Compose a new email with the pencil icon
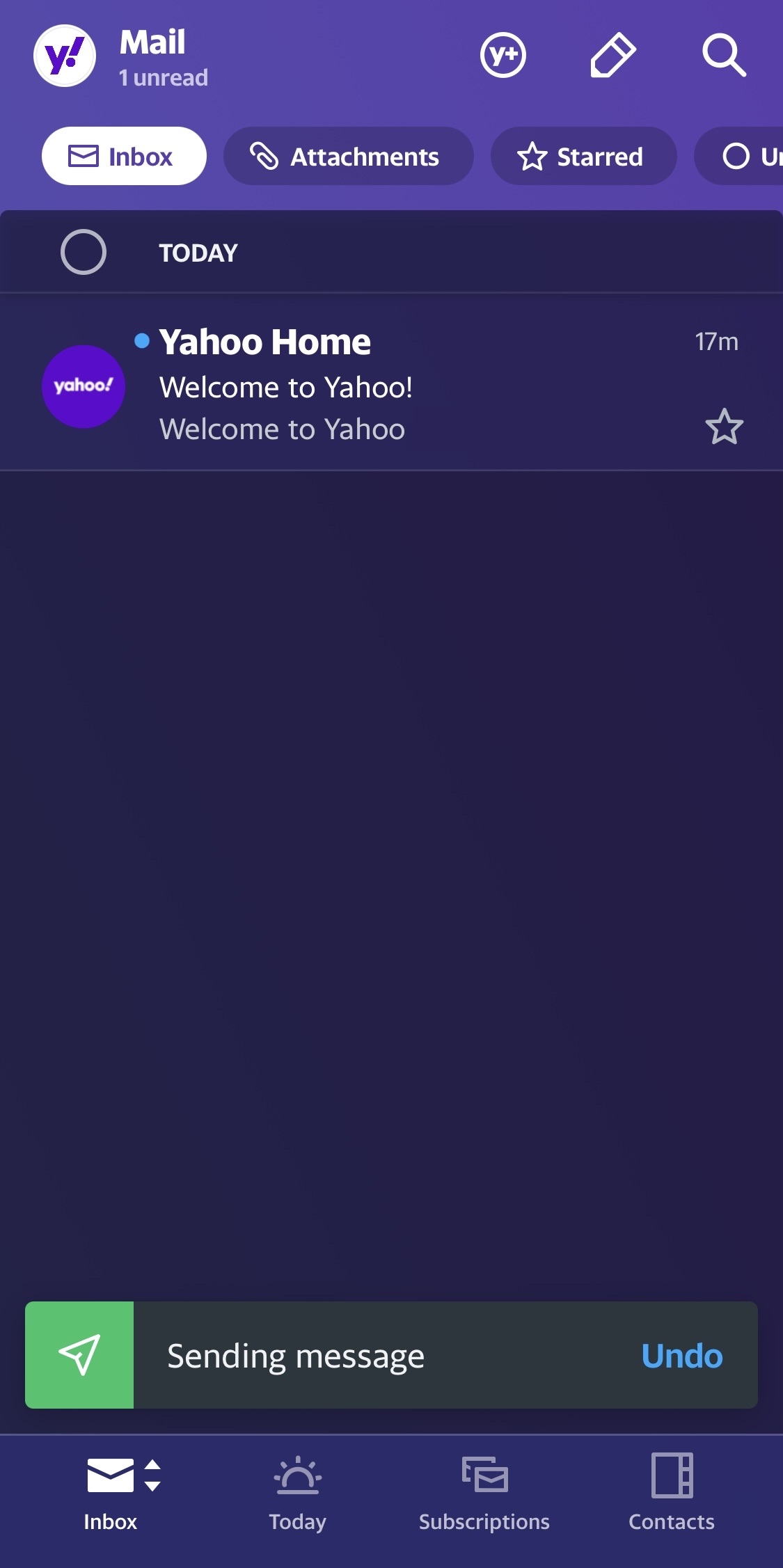Image resolution: width=783 pixels, height=1568 pixels. point(613,56)
